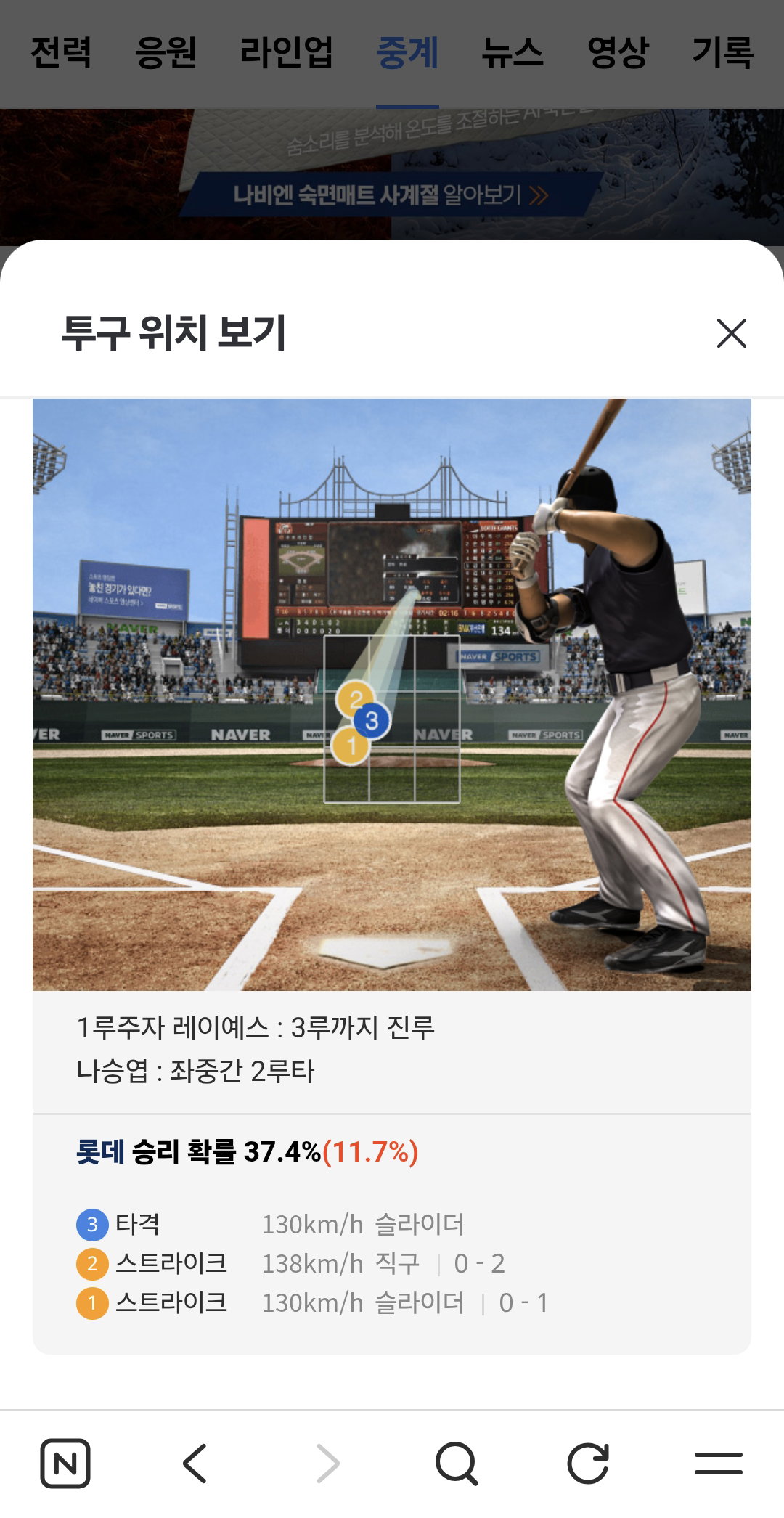Go to Naver home via N icon
The height and width of the screenshot is (1518, 784).
65,1463
